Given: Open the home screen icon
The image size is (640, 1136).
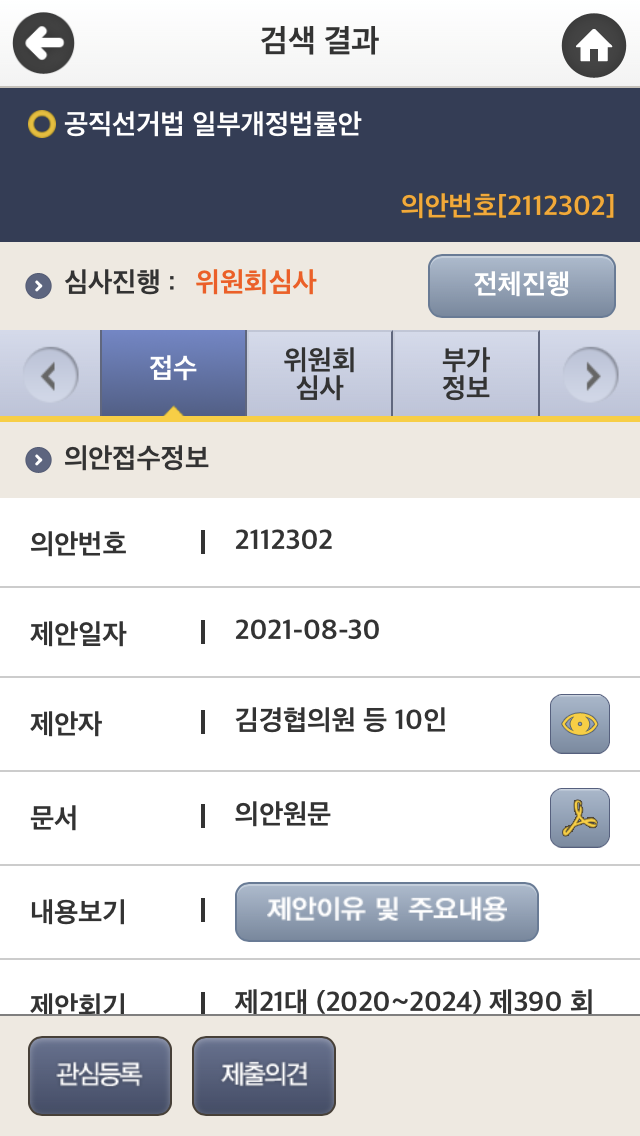Looking at the screenshot, I should pos(593,45).
